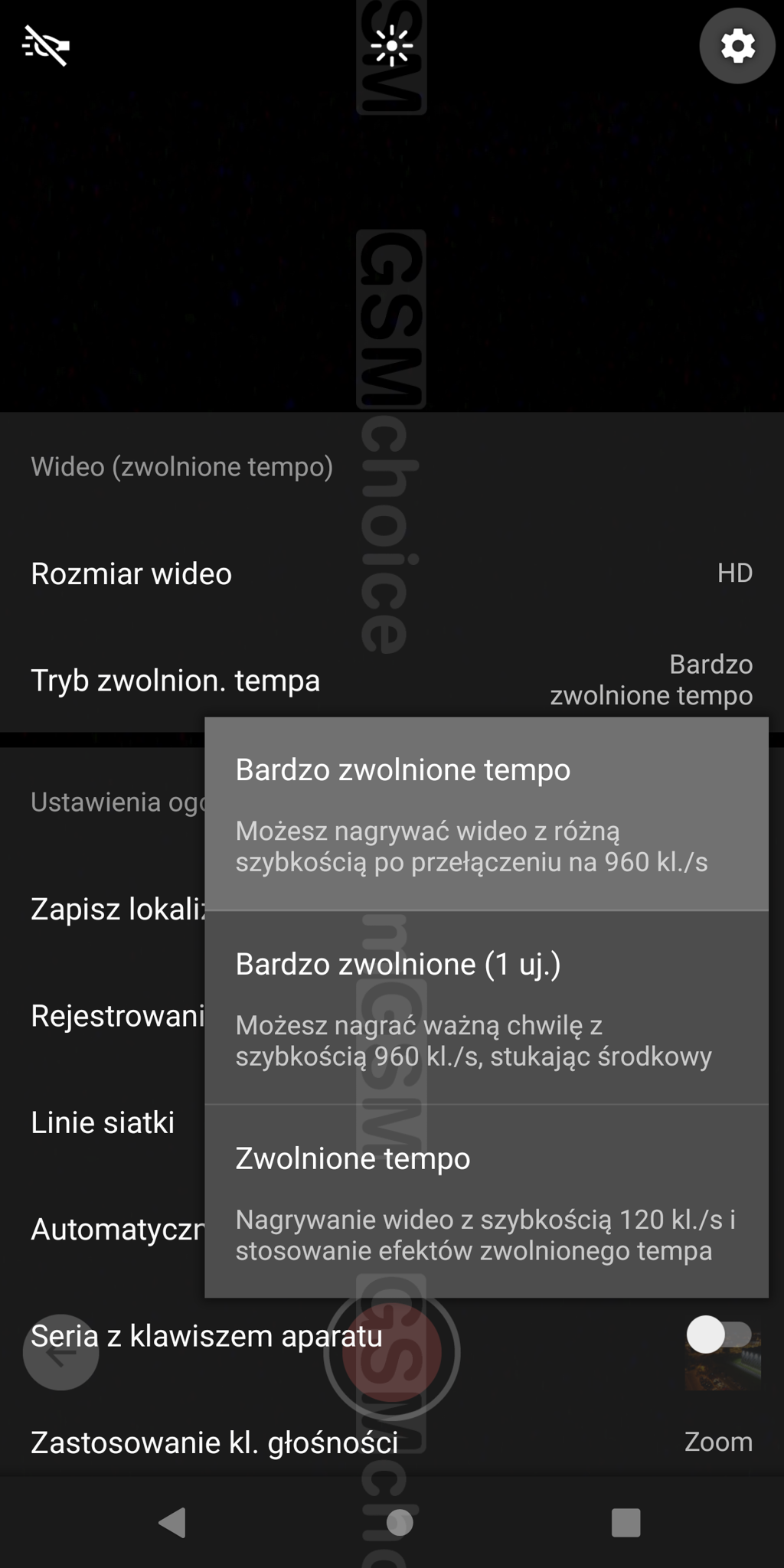The image size is (784, 1568).
Task: Select Zwolnione tempo 120 kl./s option
Action: coord(486,1201)
